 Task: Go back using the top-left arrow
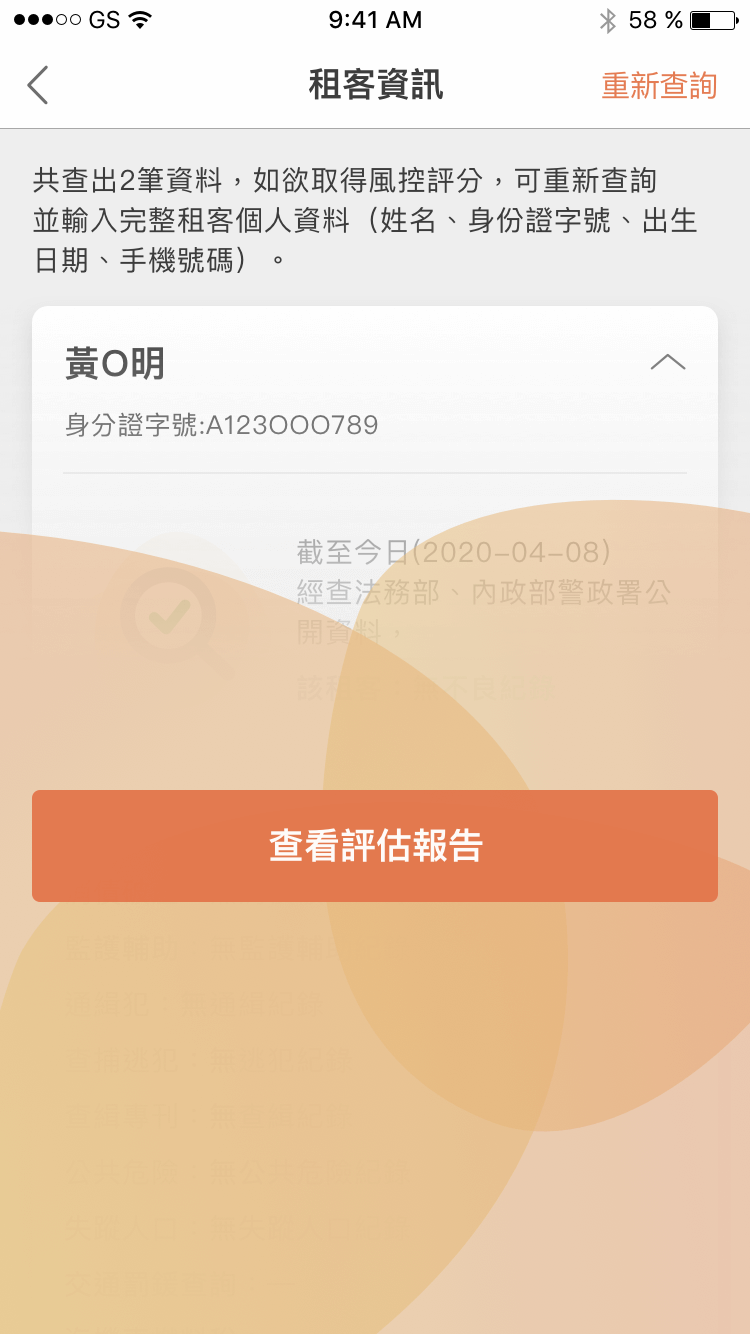pyautogui.click(x=38, y=86)
